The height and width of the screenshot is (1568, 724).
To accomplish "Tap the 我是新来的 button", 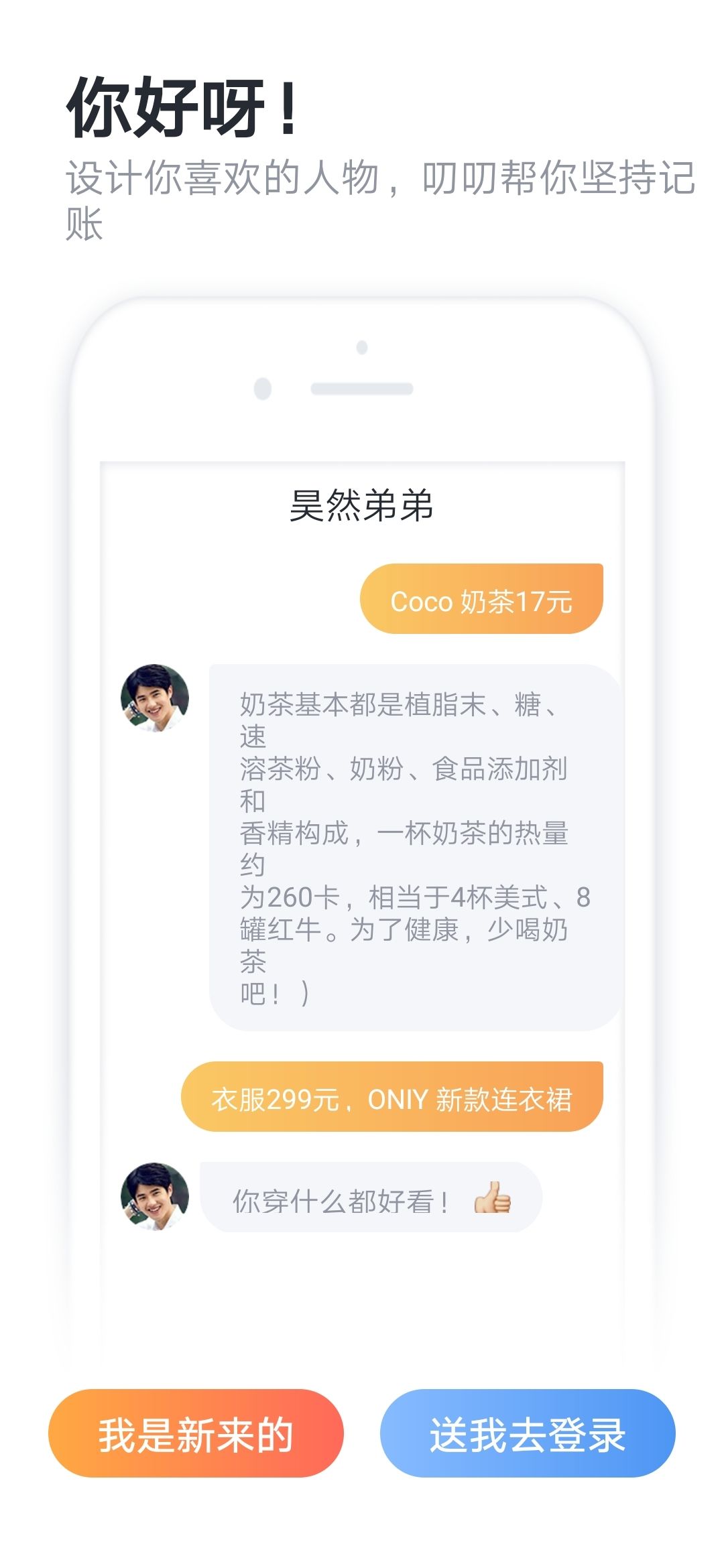I will (196, 1433).
